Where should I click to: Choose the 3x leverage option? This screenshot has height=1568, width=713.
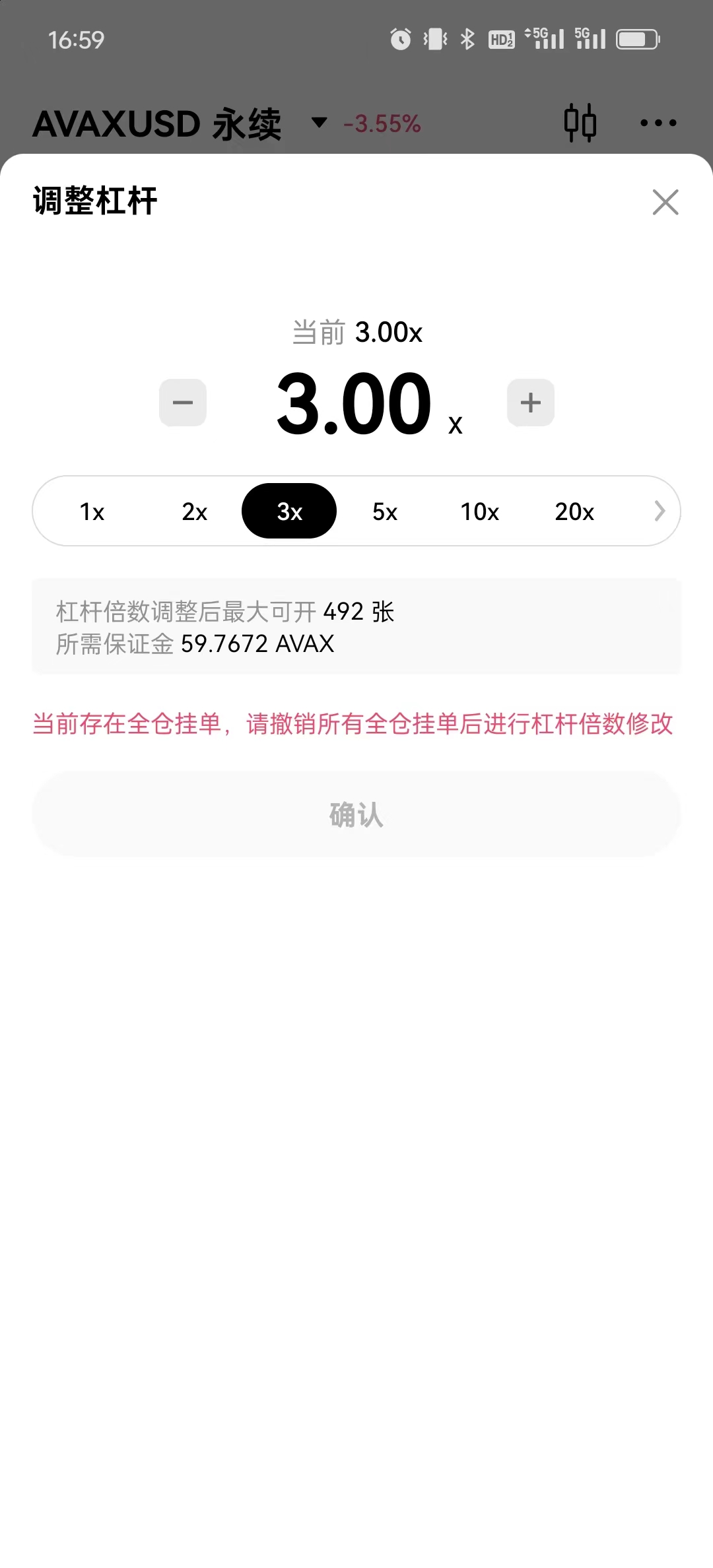click(x=289, y=511)
